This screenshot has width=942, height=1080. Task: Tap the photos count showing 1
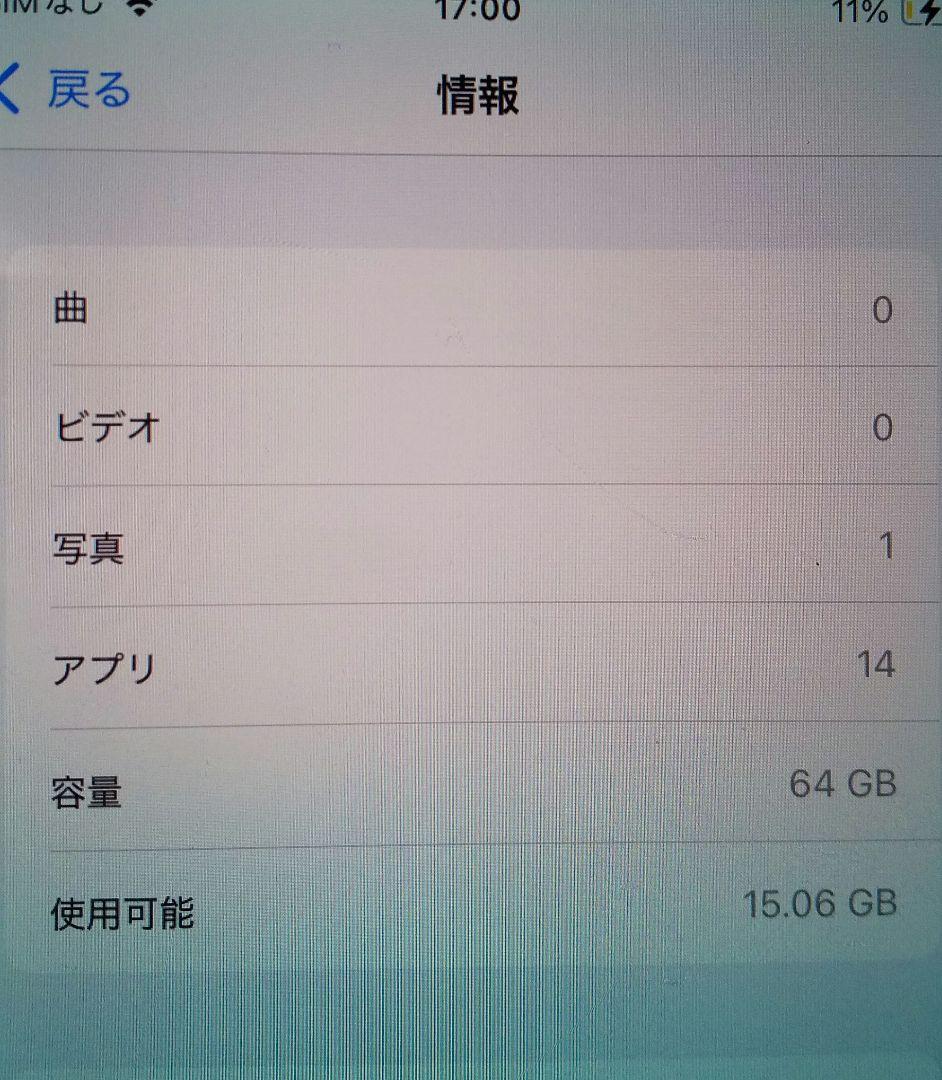pos(884,548)
